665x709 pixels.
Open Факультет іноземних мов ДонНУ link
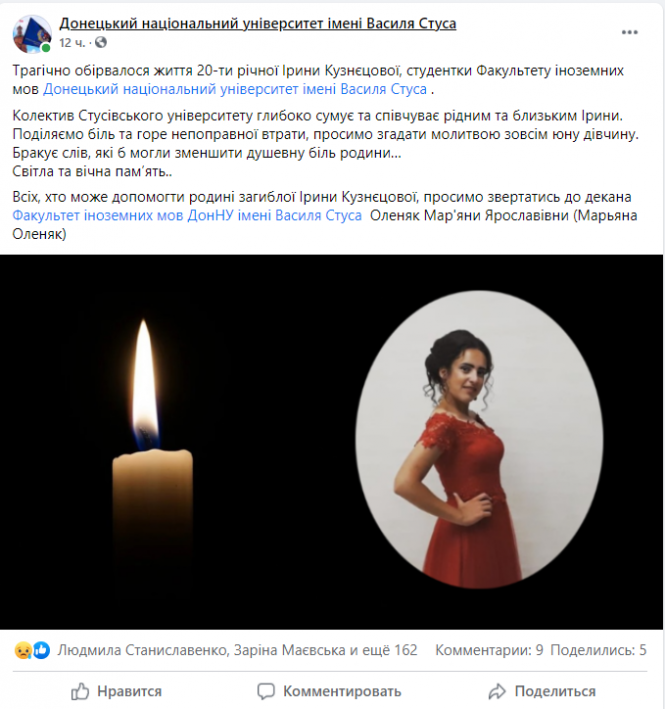[x=188, y=215]
